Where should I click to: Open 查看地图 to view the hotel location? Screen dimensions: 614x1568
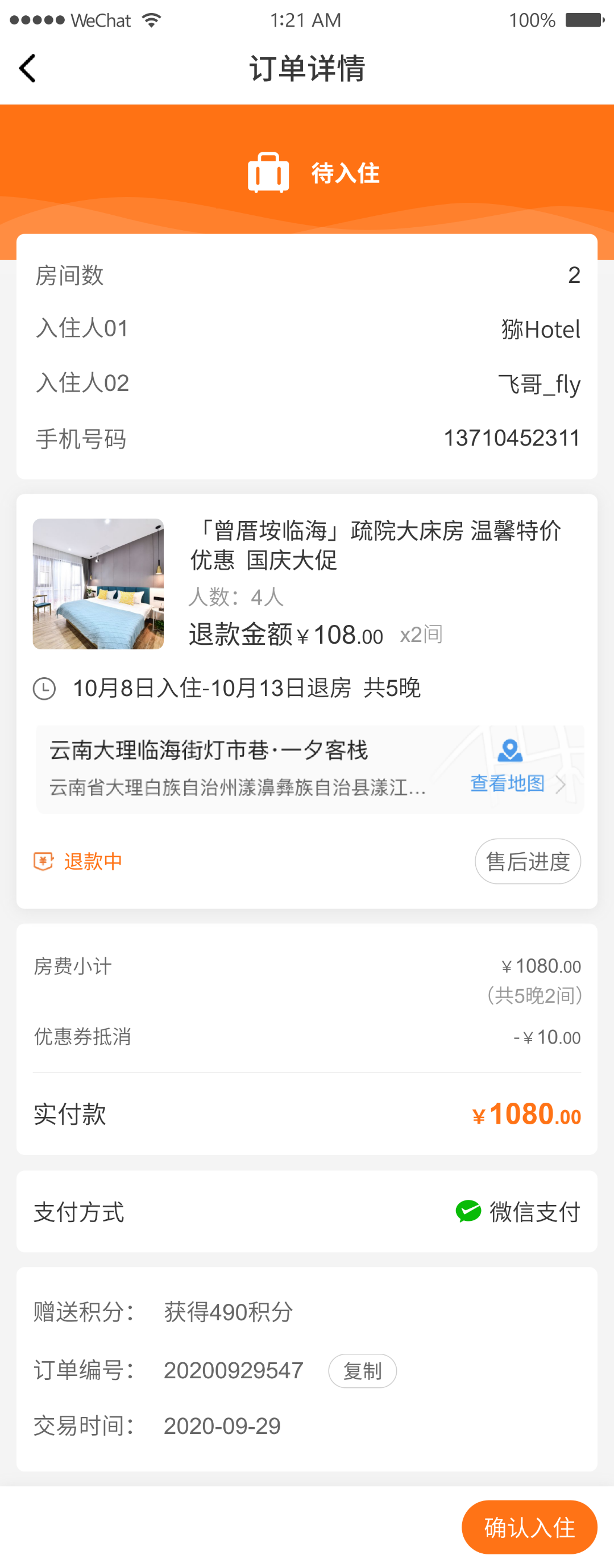click(508, 783)
